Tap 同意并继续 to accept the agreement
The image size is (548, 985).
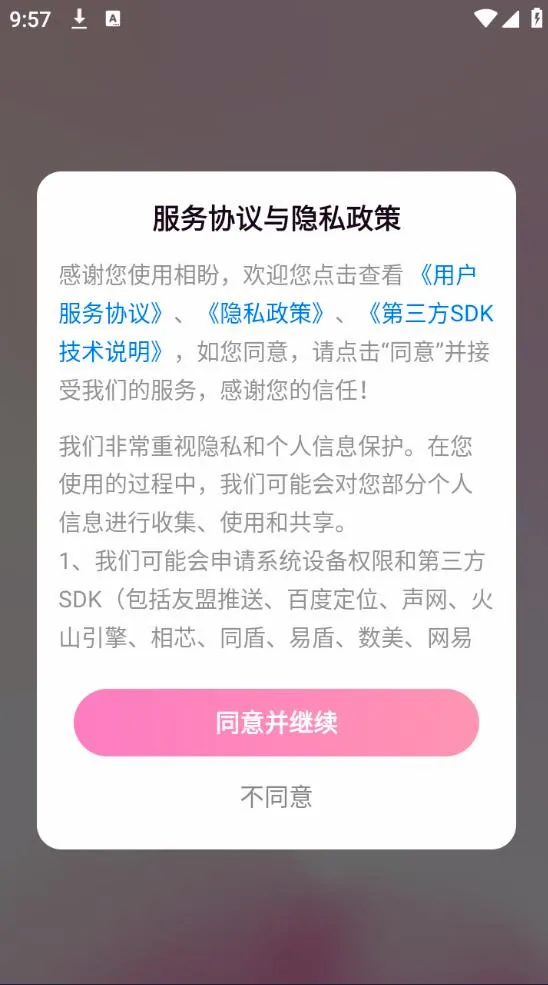[276, 722]
